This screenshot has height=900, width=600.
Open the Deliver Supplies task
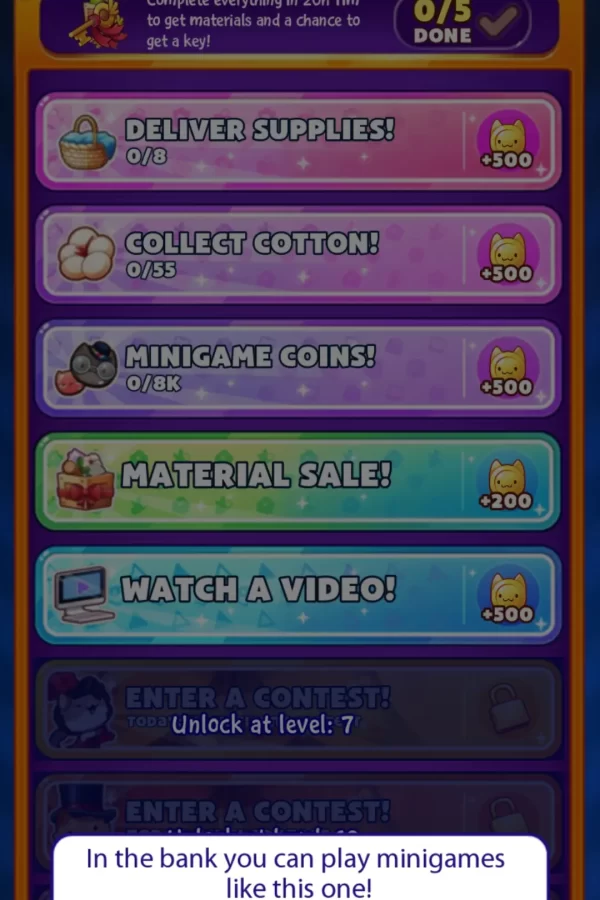click(x=298, y=141)
